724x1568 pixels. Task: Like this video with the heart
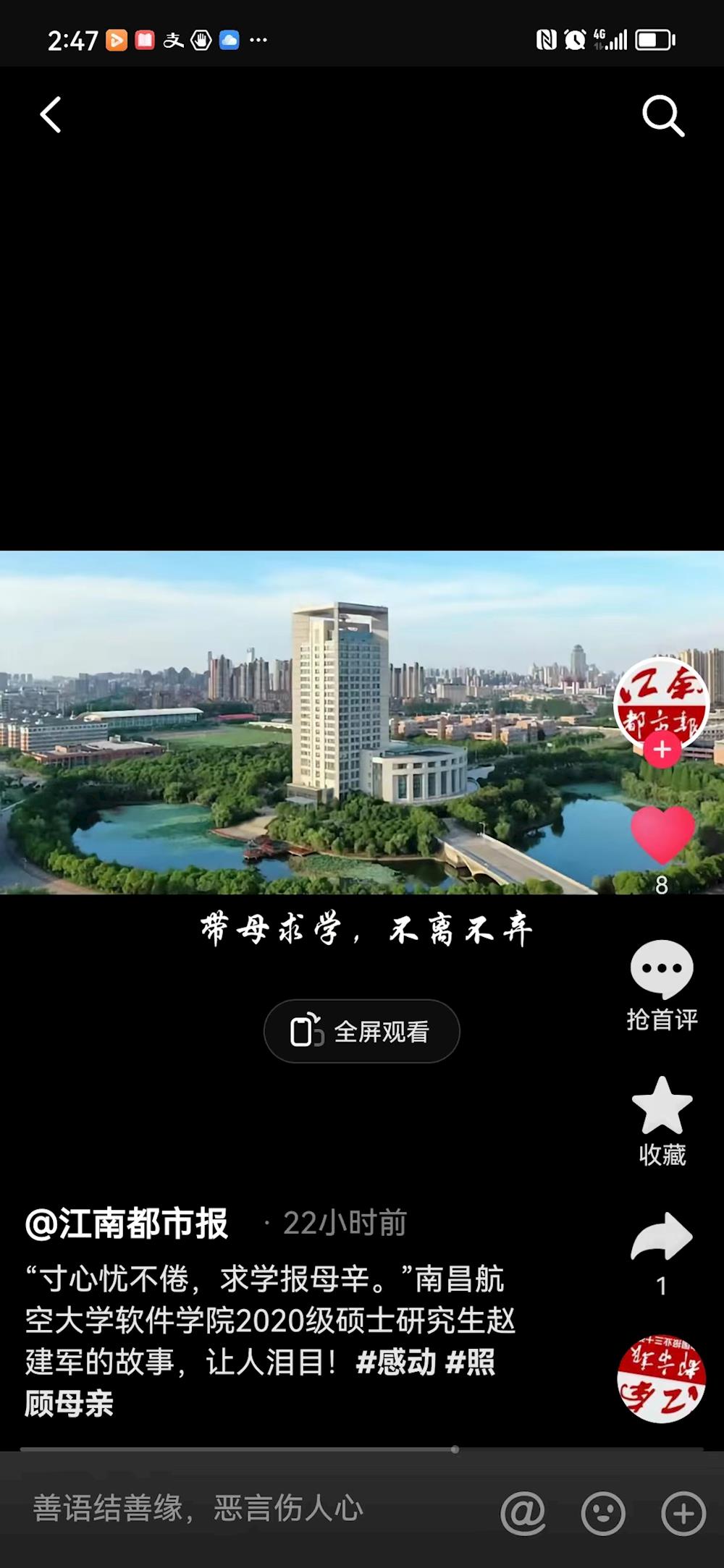pos(662,834)
